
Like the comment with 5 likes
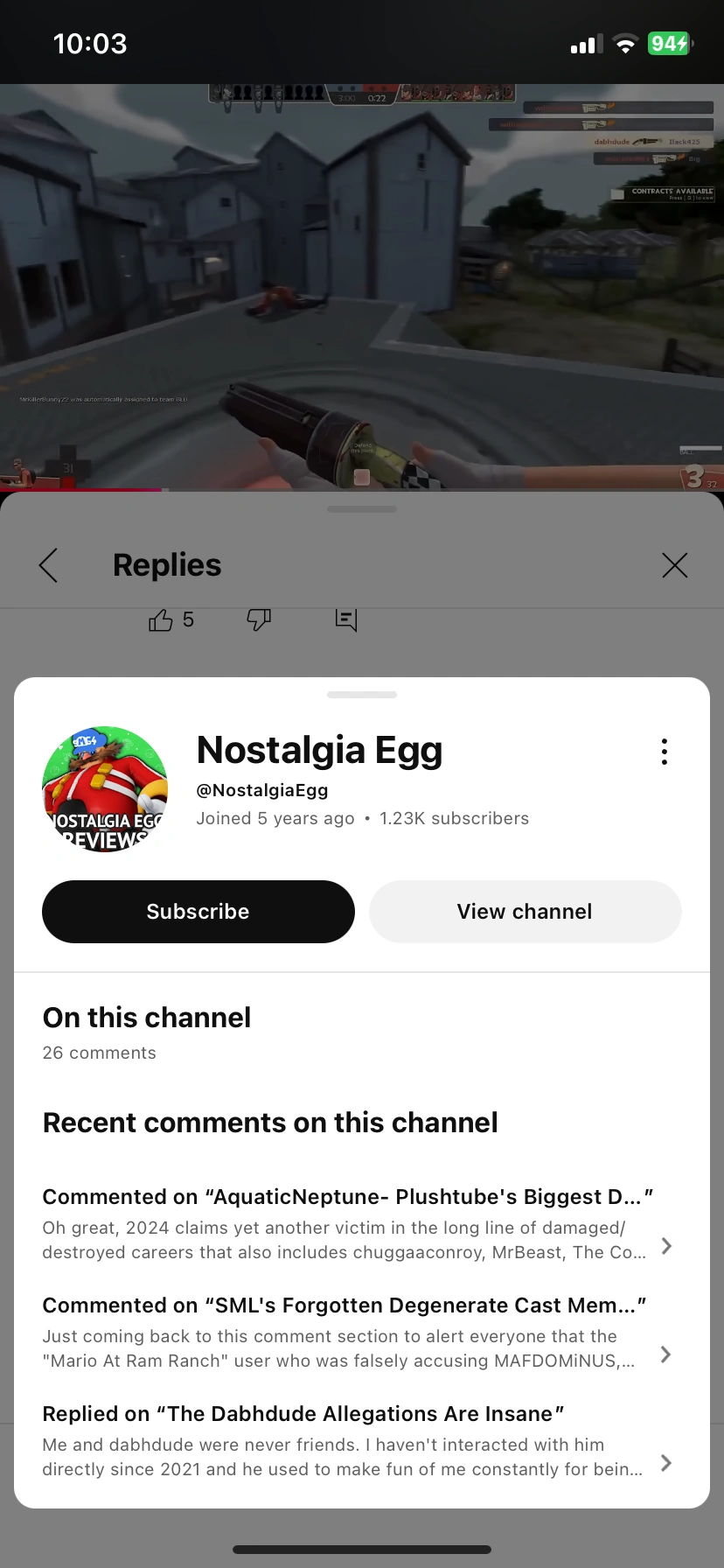(161, 620)
